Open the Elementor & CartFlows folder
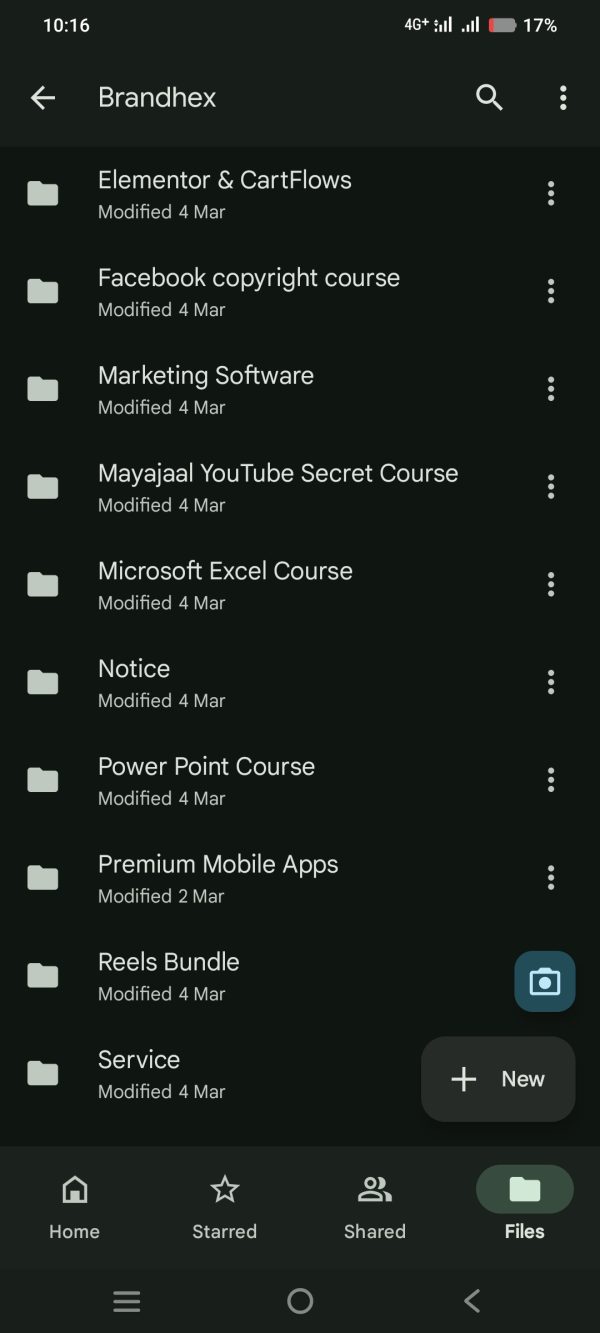This screenshot has height=1333, width=600. 300,194
